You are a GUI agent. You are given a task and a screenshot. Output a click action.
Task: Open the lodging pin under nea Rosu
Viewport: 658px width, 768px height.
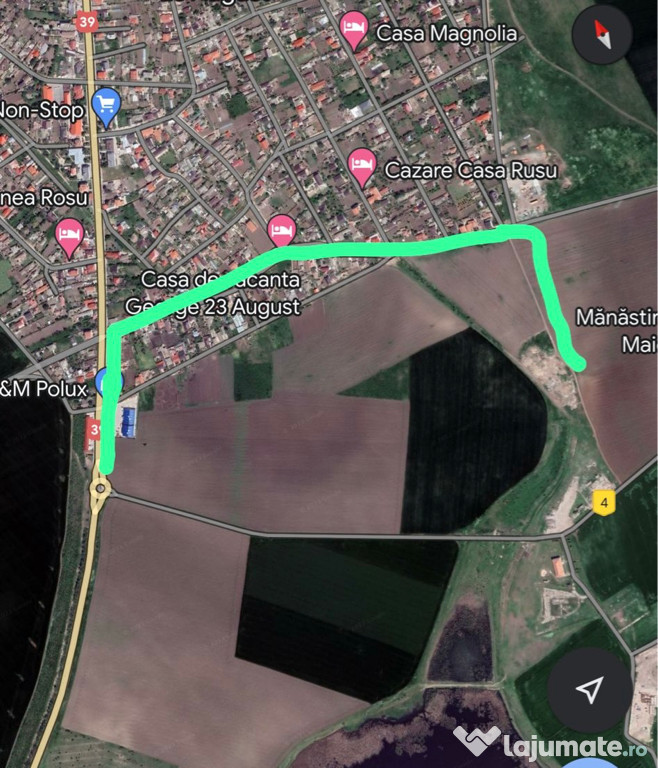[x=69, y=238]
